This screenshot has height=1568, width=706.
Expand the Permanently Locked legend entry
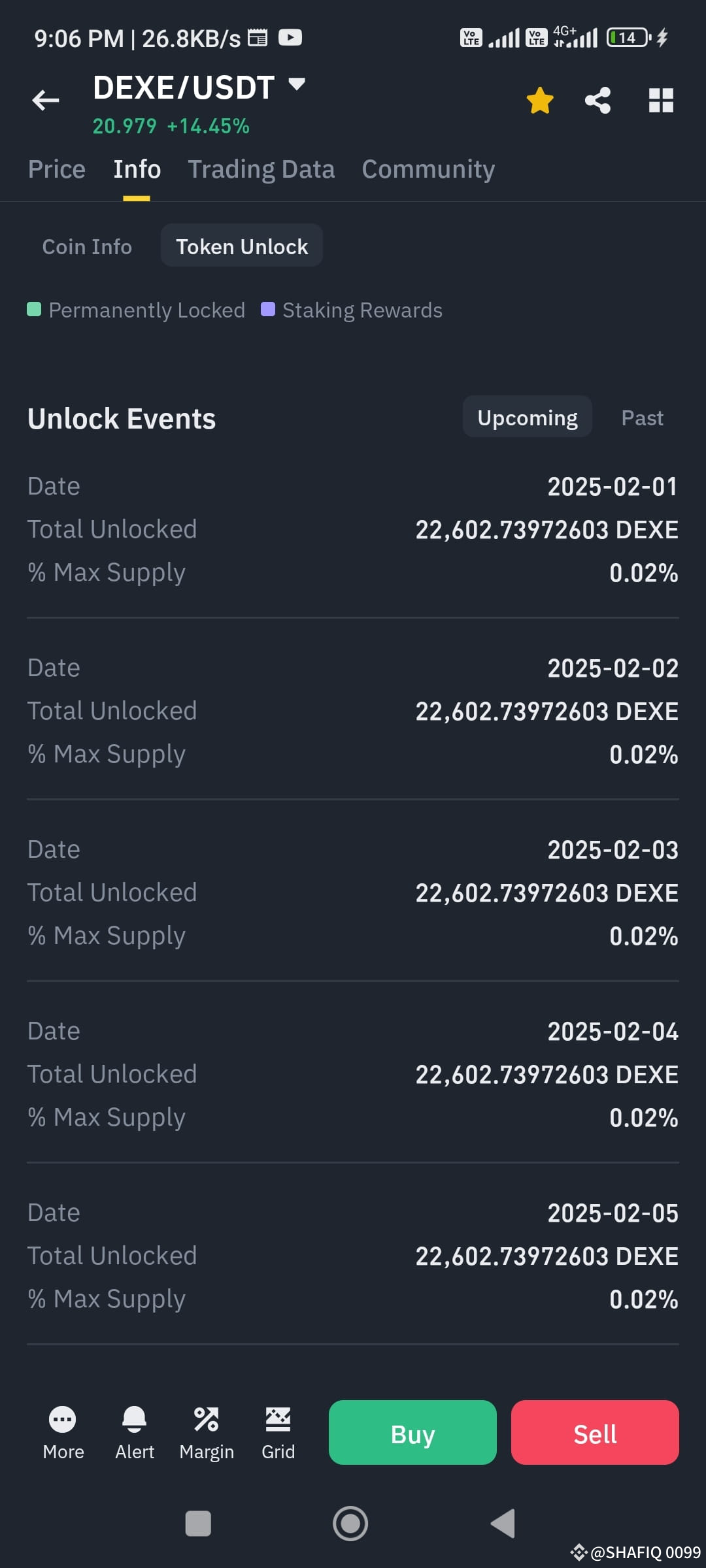point(136,310)
